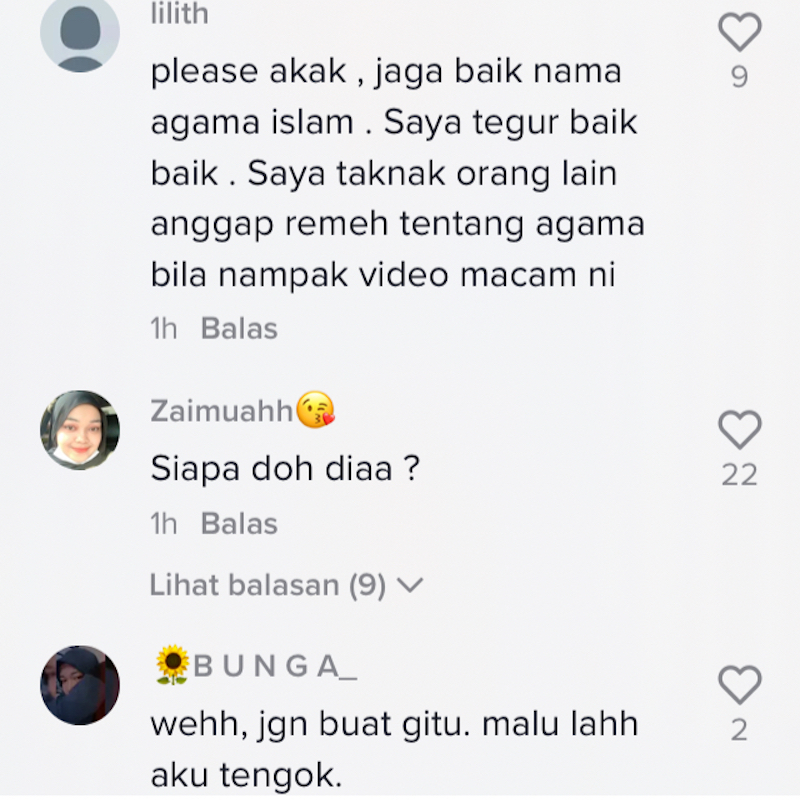800x803 pixels.
Task: Like Zaimuahh's comment
Action: pos(740,430)
